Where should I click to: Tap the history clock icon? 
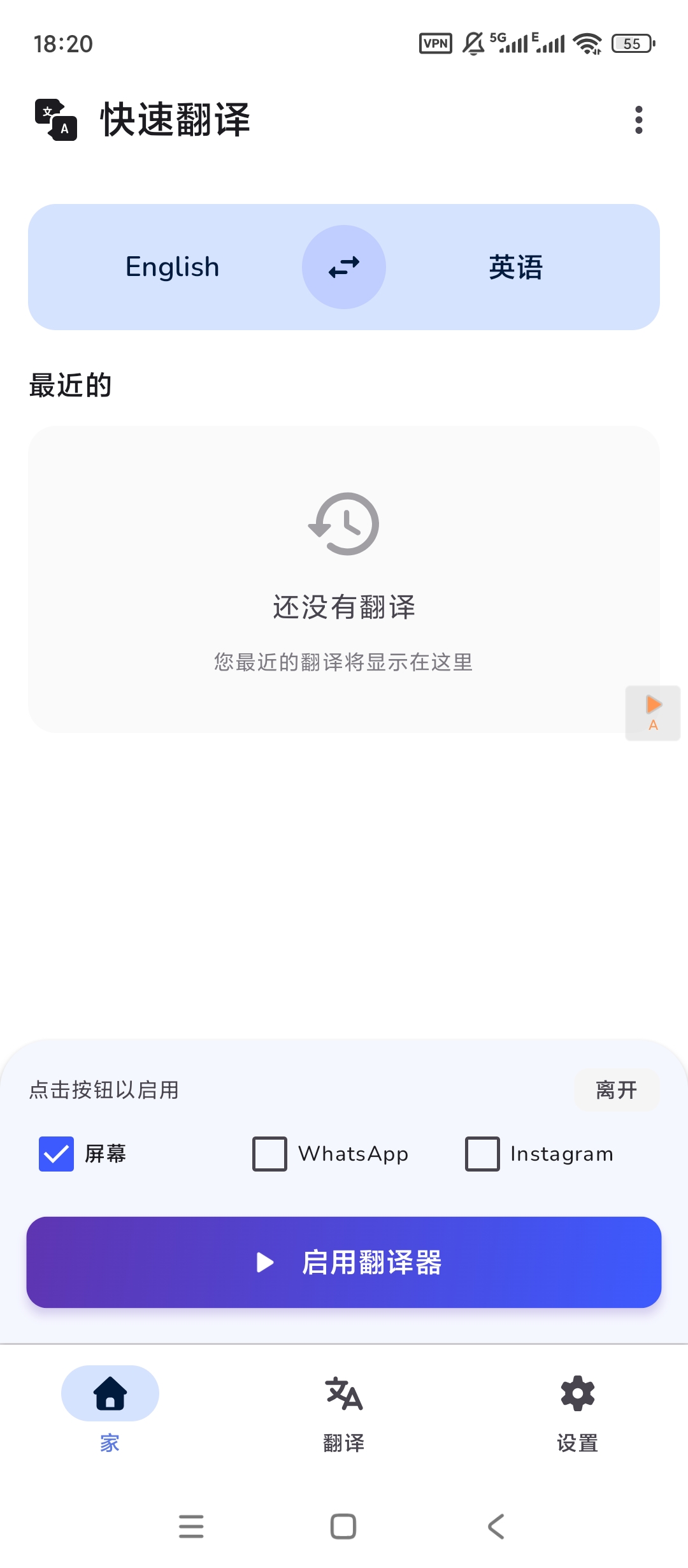344,523
